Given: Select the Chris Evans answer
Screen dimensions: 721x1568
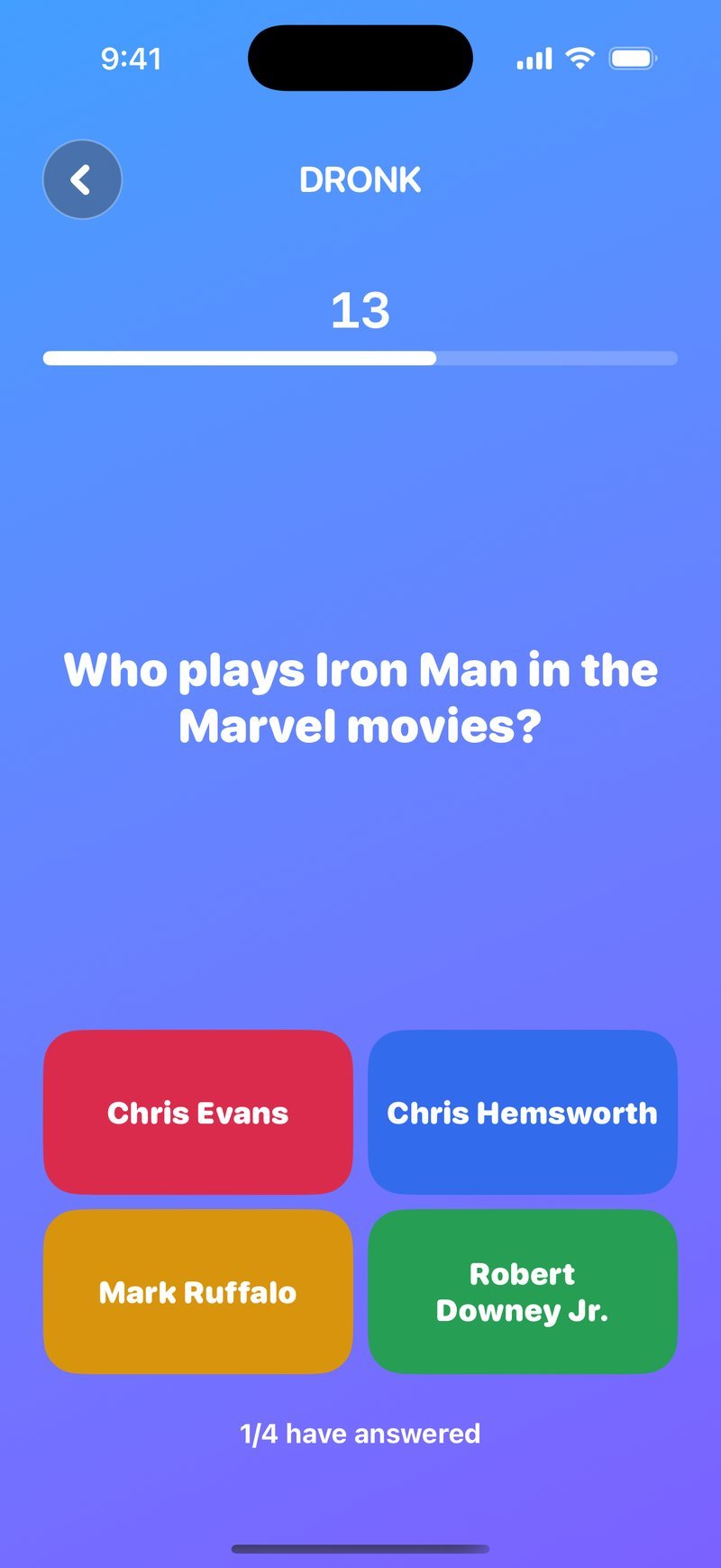Looking at the screenshot, I should point(197,1112).
